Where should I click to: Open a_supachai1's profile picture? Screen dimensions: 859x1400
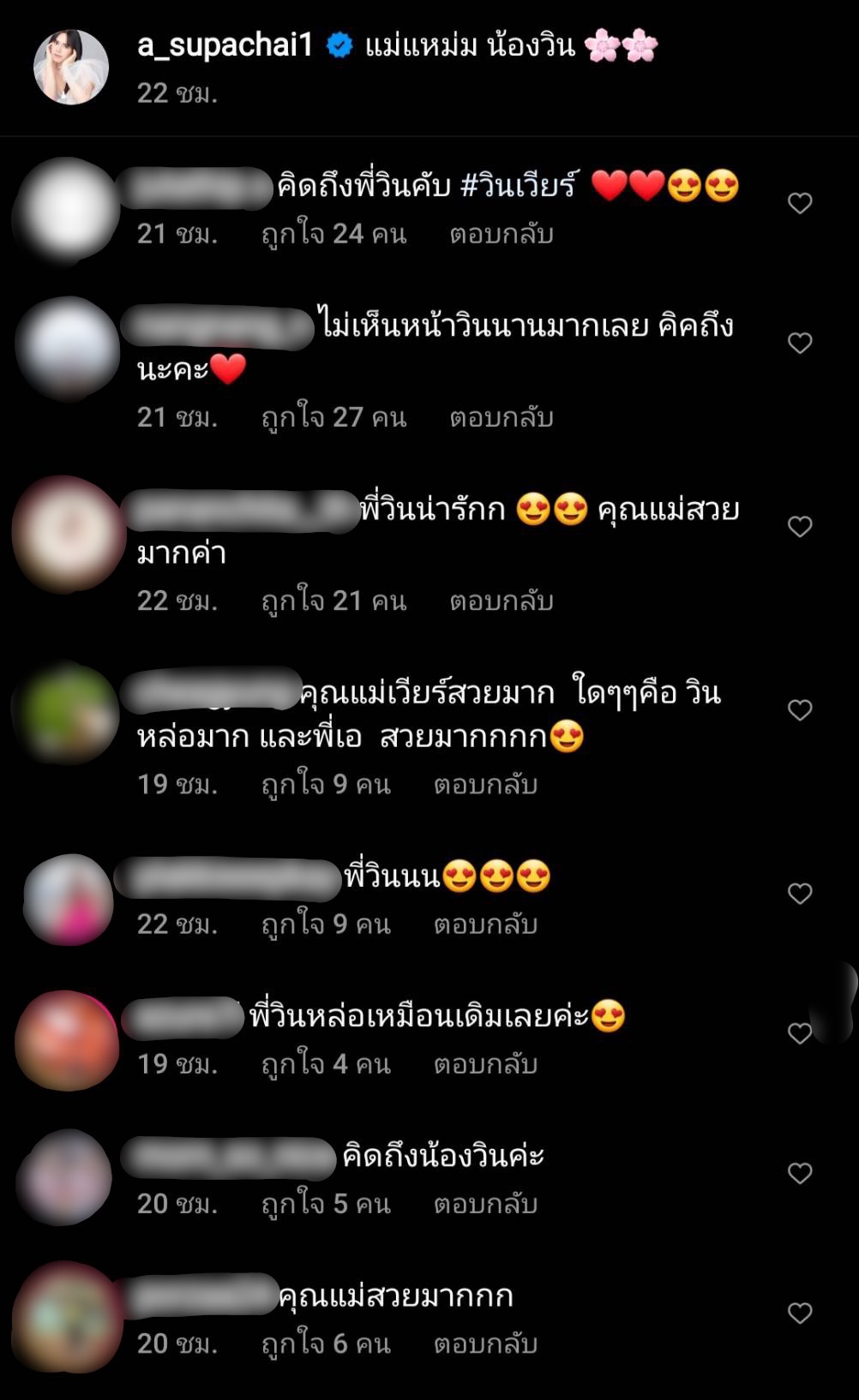click(x=70, y=67)
